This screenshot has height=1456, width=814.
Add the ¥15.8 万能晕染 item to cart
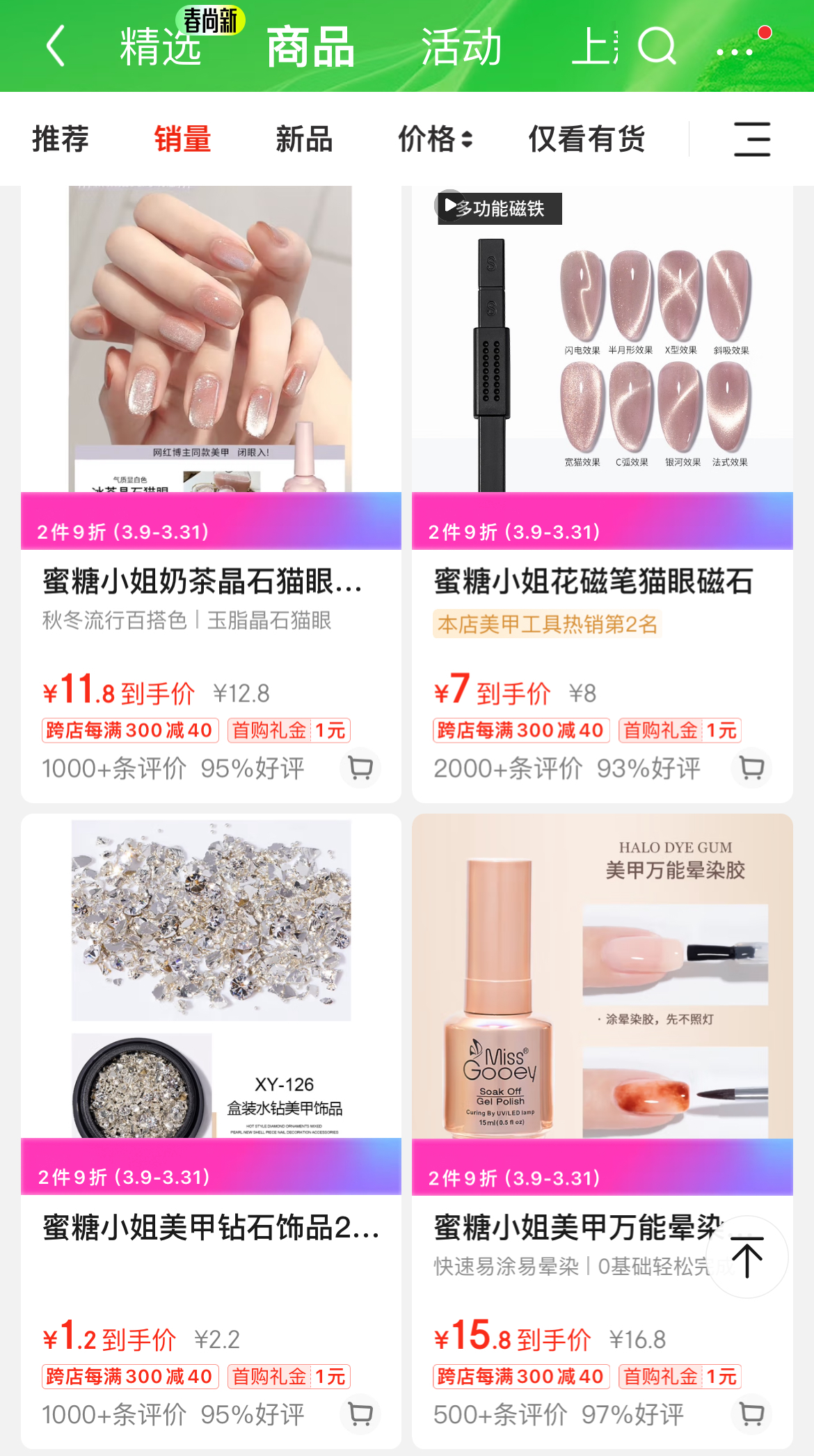click(x=751, y=1414)
